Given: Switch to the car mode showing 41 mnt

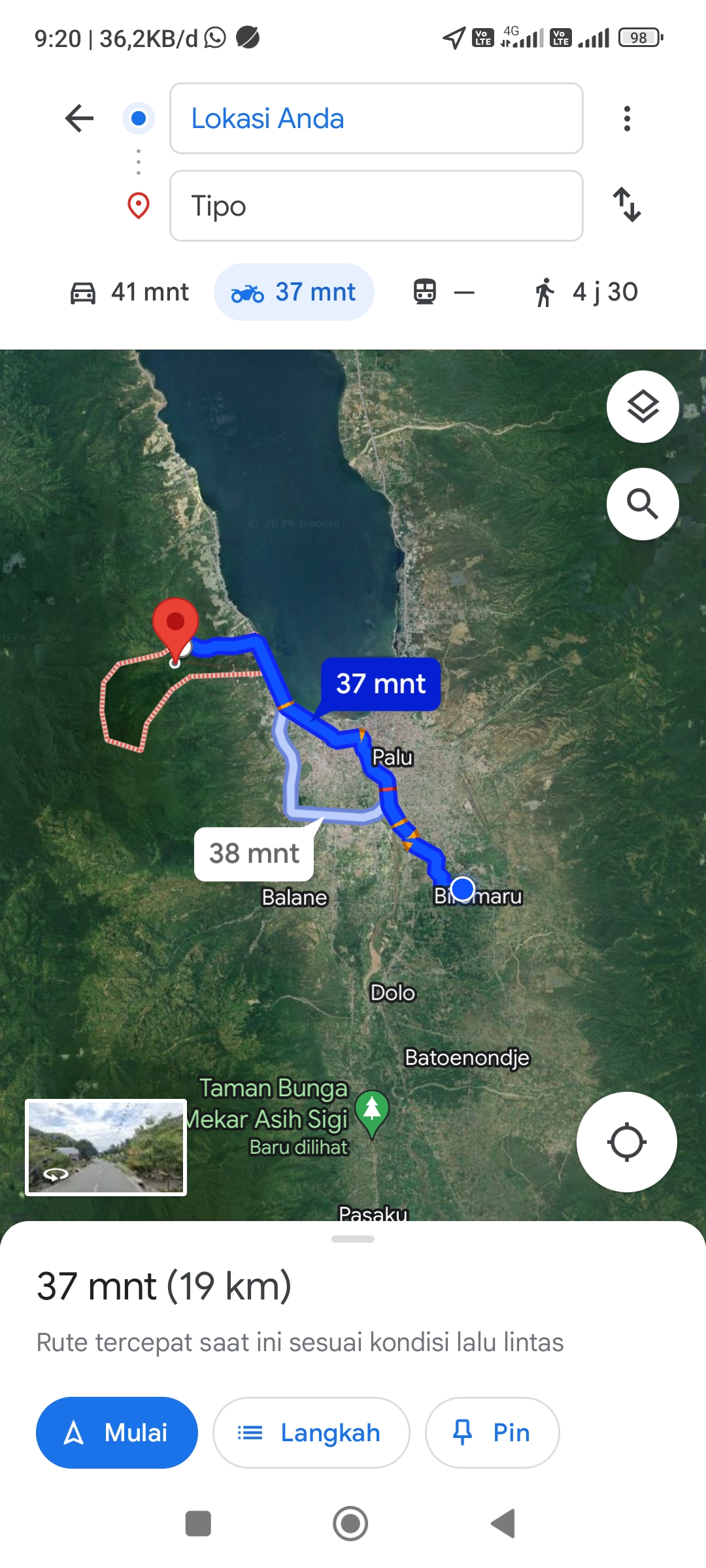Looking at the screenshot, I should pos(129,292).
